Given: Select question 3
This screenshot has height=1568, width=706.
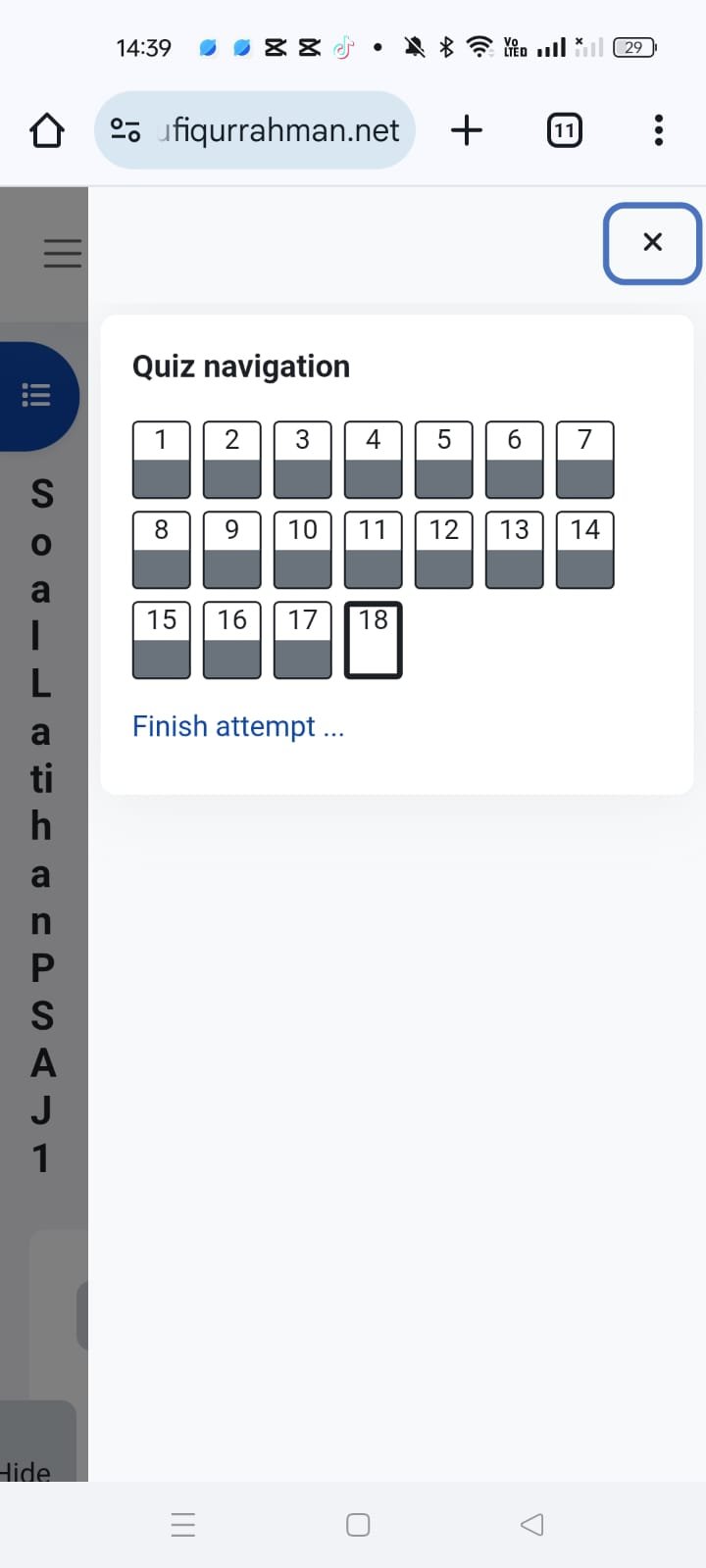Looking at the screenshot, I should pyautogui.click(x=303, y=460).
